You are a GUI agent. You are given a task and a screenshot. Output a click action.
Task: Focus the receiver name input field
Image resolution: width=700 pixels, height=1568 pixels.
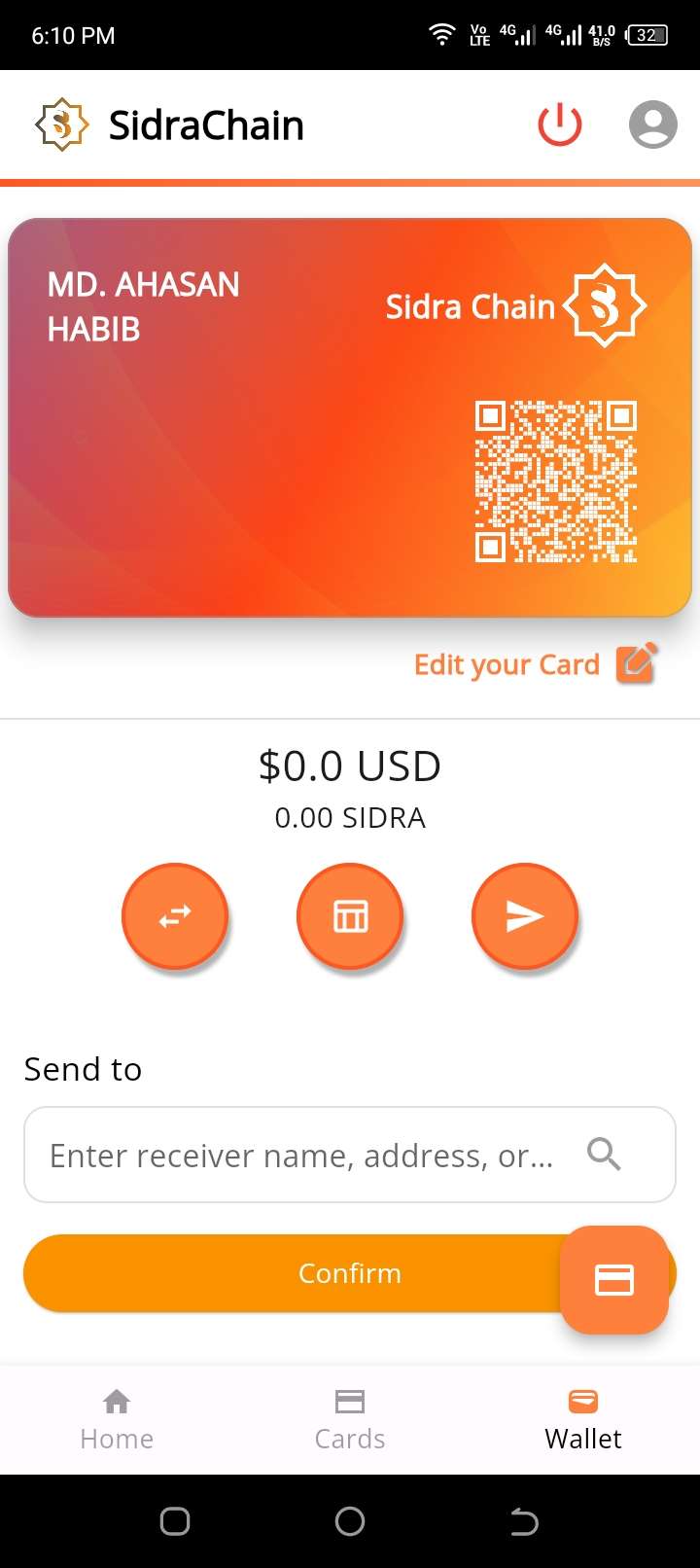point(301,1156)
